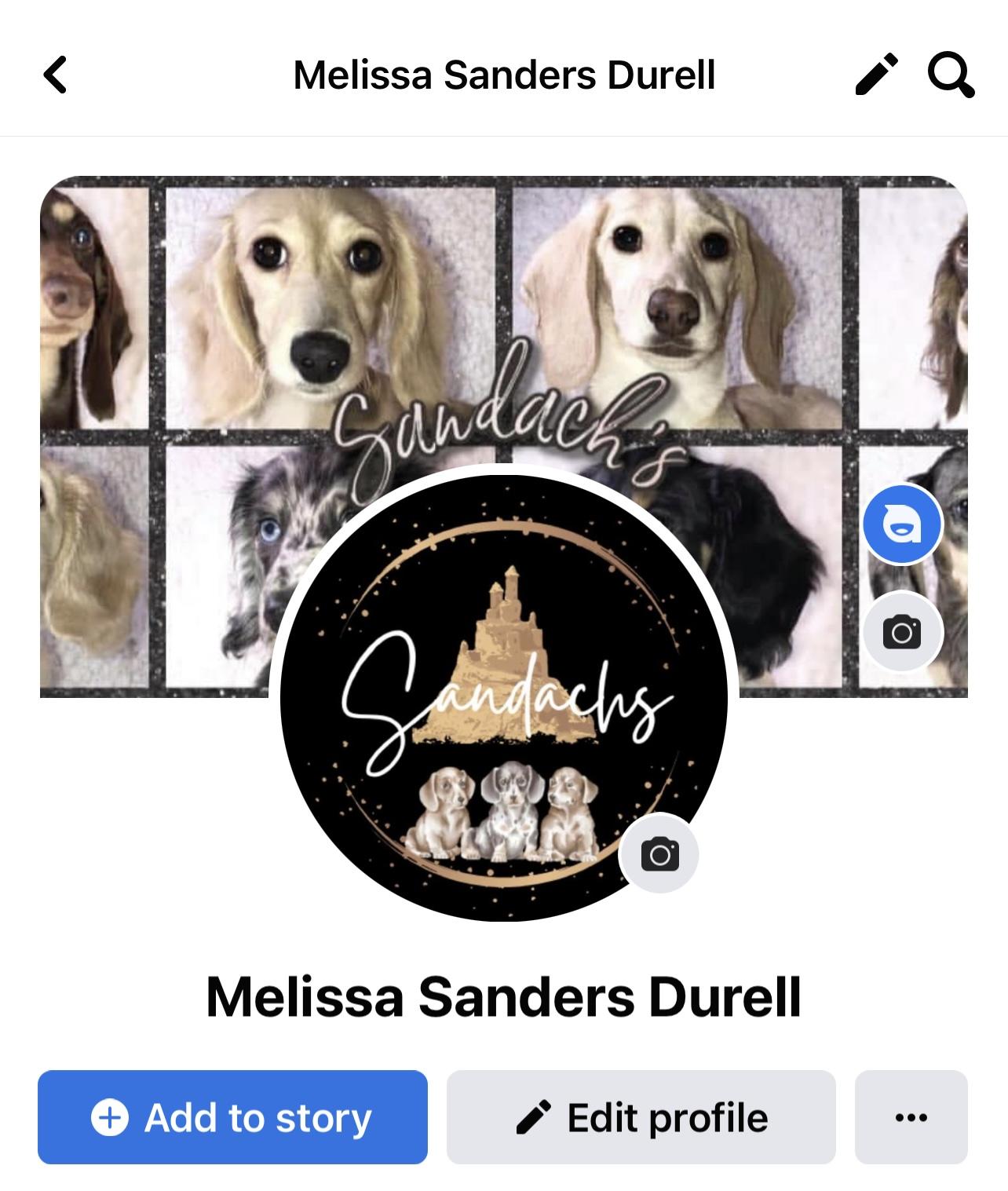Open Edit profile
Viewport: 1008px width, 1191px height.
click(x=641, y=1116)
